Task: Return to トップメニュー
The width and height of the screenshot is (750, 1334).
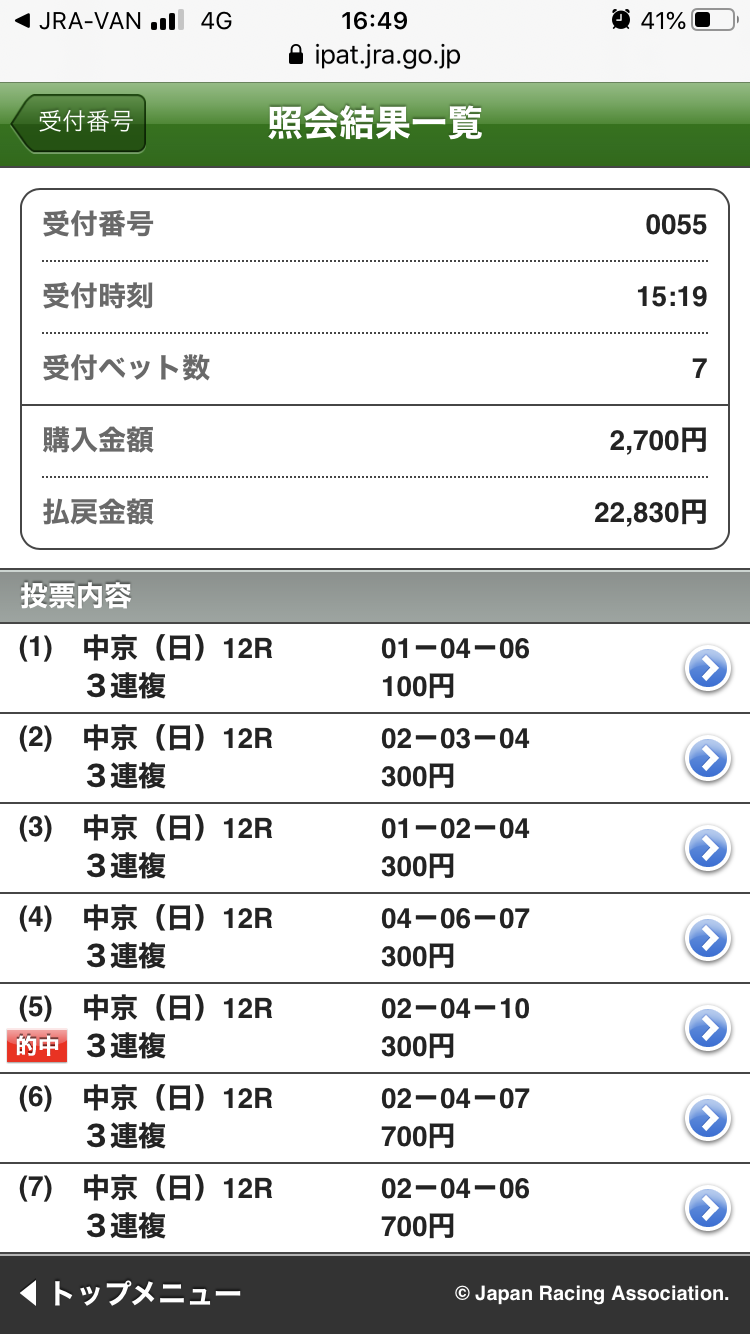Action: [132, 1294]
